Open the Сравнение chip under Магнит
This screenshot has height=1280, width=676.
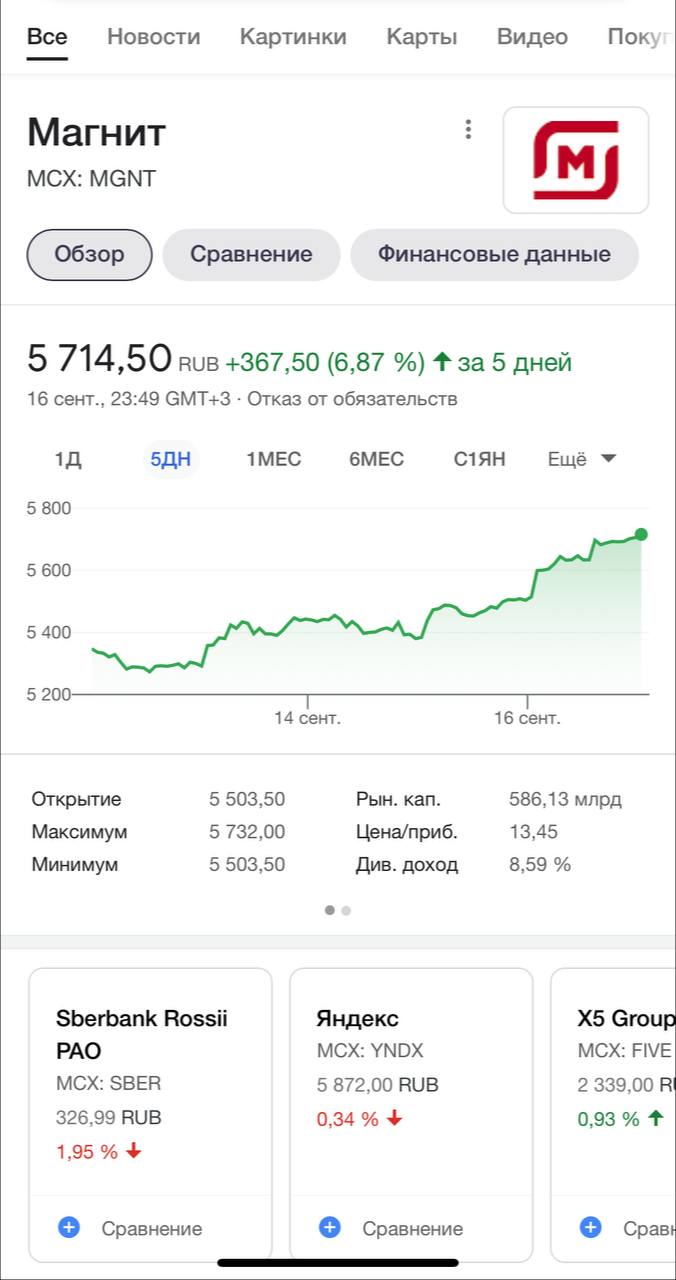click(251, 254)
